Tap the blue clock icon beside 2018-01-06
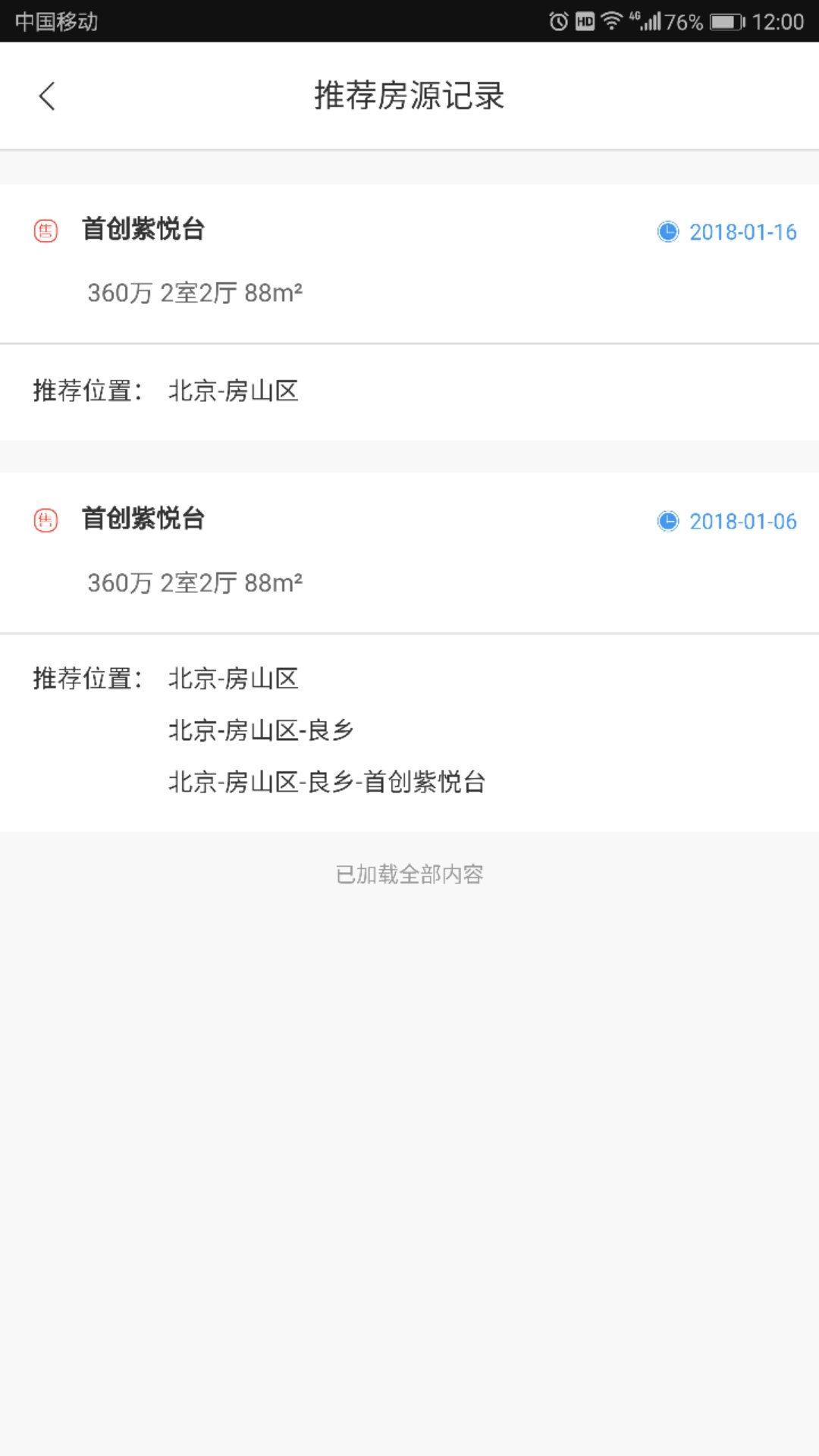This screenshot has height=1456, width=819. click(667, 522)
